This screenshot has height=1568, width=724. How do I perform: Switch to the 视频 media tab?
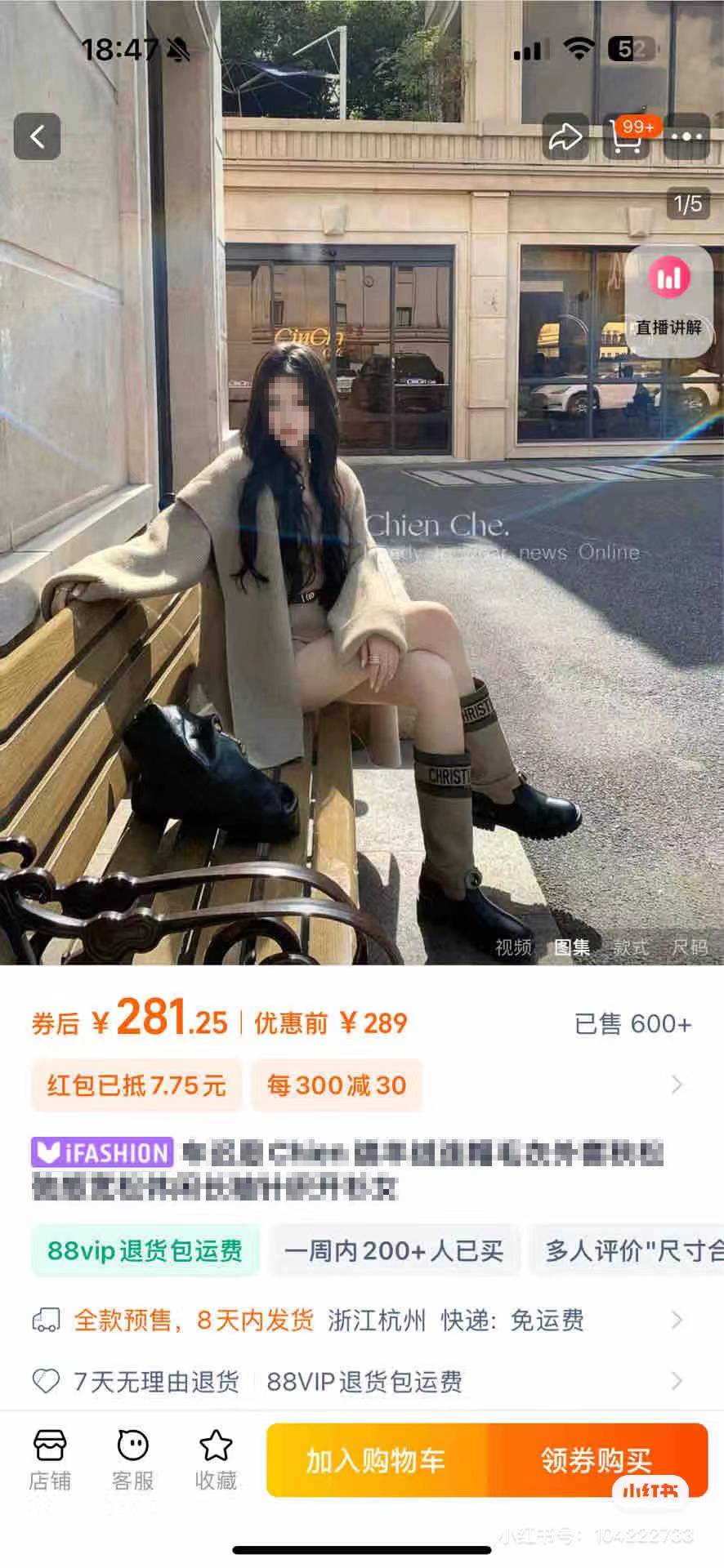point(513,947)
